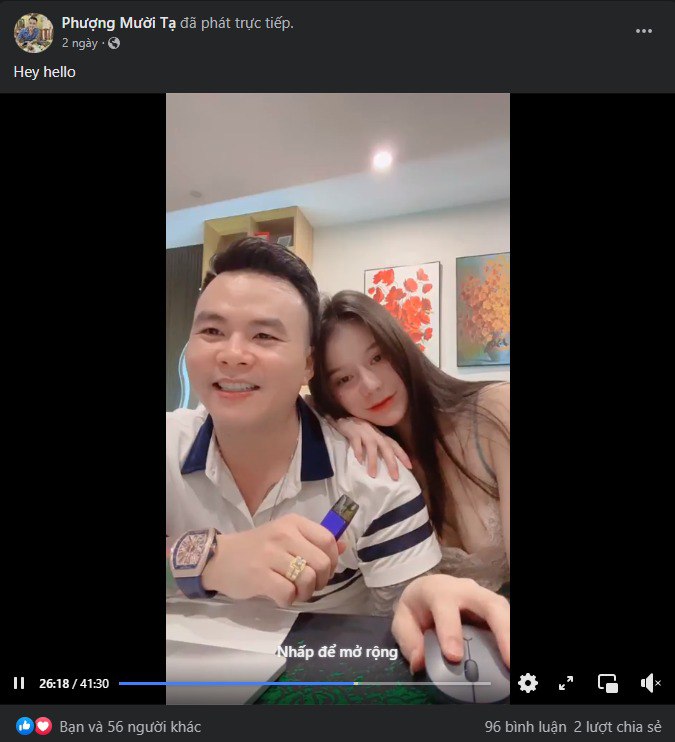Open the 2 ngày post timestamp
This screenshot has height=742, width=675.
pyautogui.click(x=79, y=44)
